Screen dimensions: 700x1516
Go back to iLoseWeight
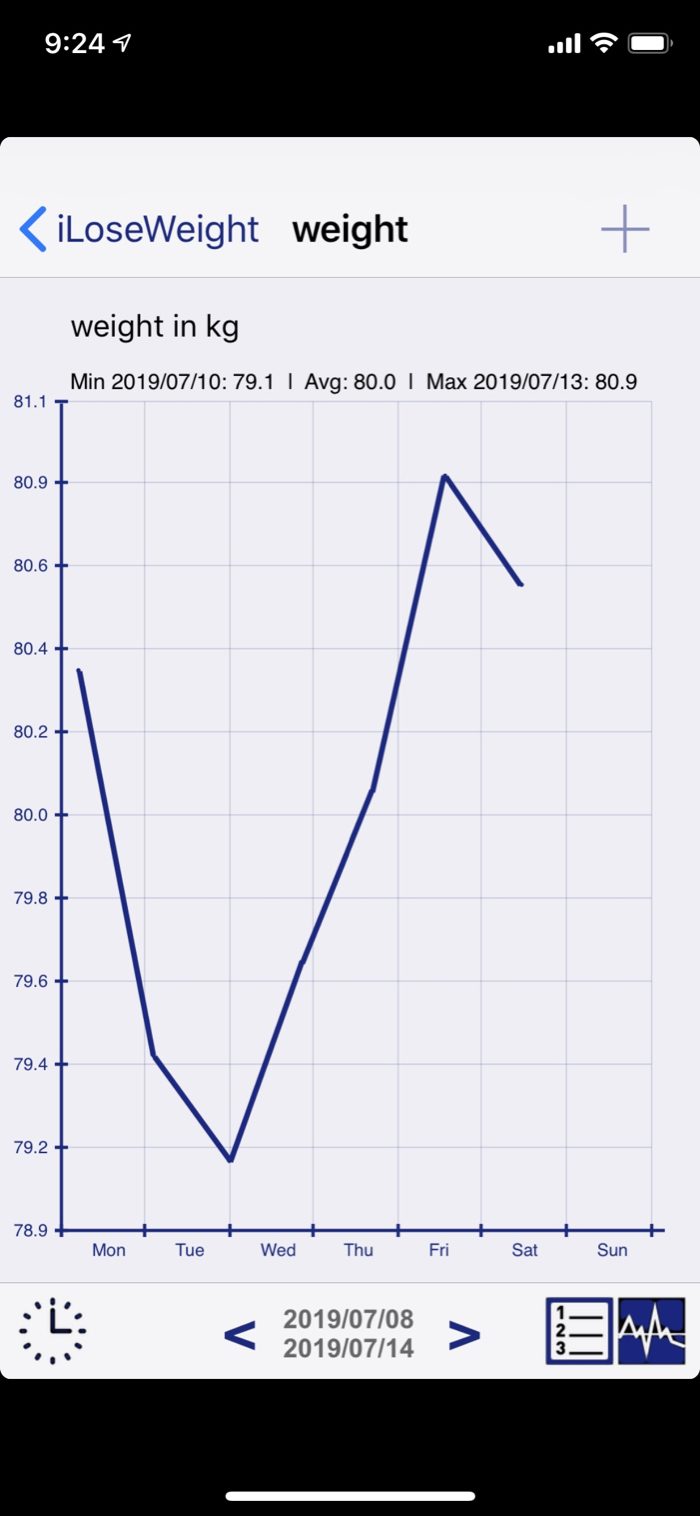140,229
